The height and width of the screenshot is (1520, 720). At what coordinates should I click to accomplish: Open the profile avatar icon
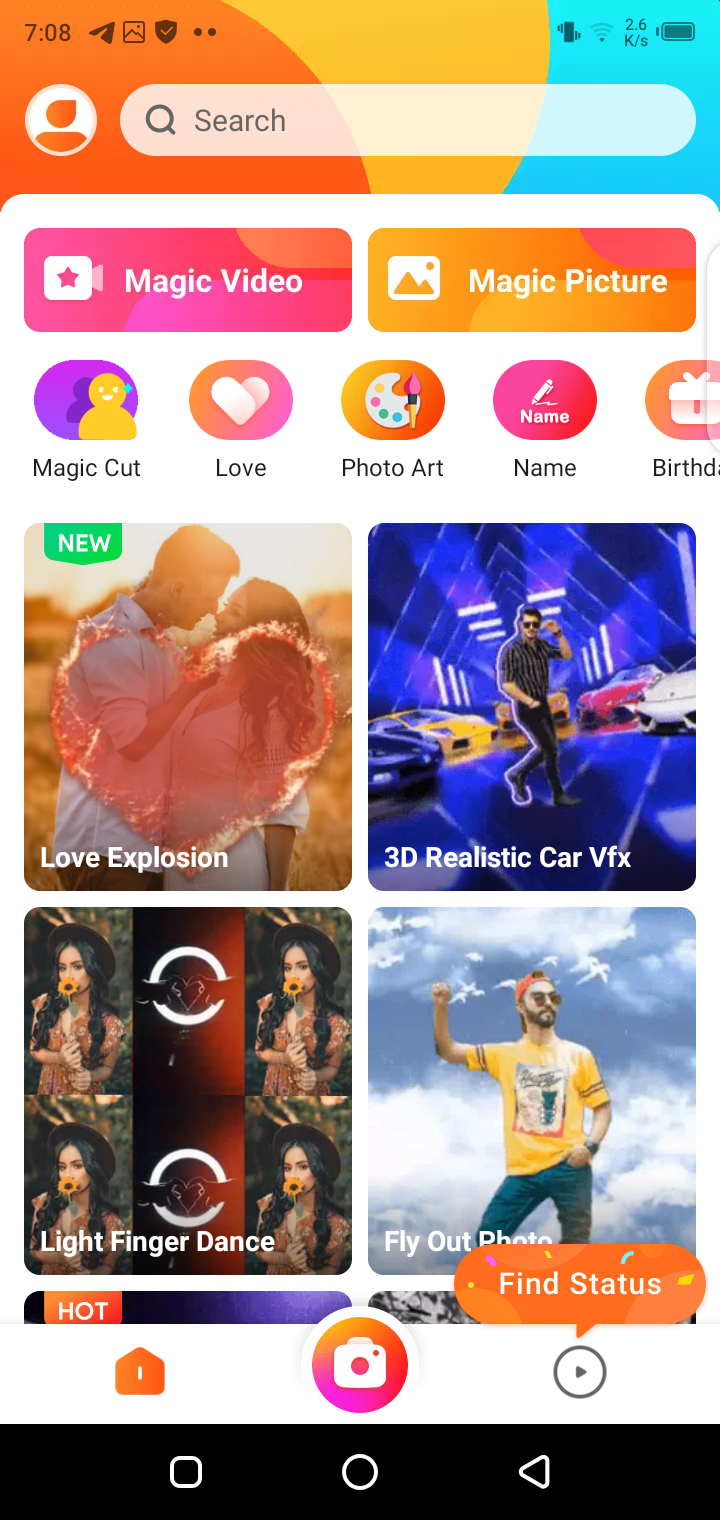click(x=61, y=120)
